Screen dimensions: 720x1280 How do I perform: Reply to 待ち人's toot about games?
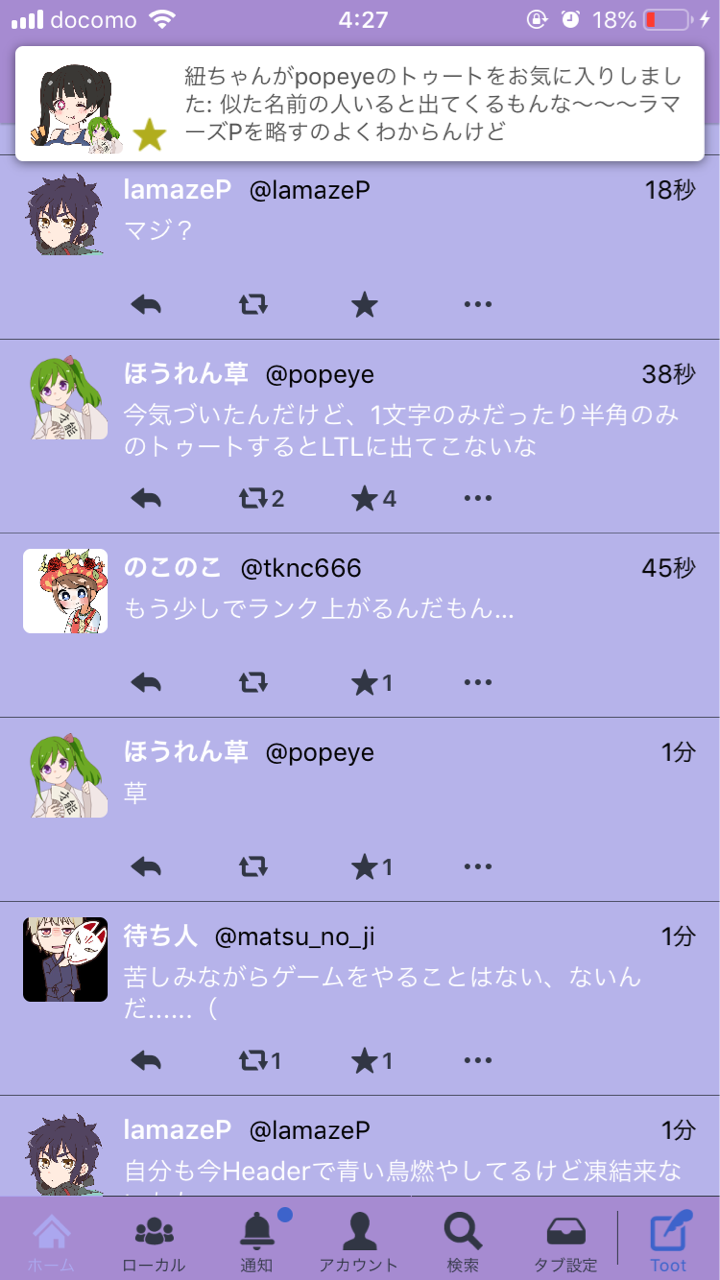[146, 1060]
